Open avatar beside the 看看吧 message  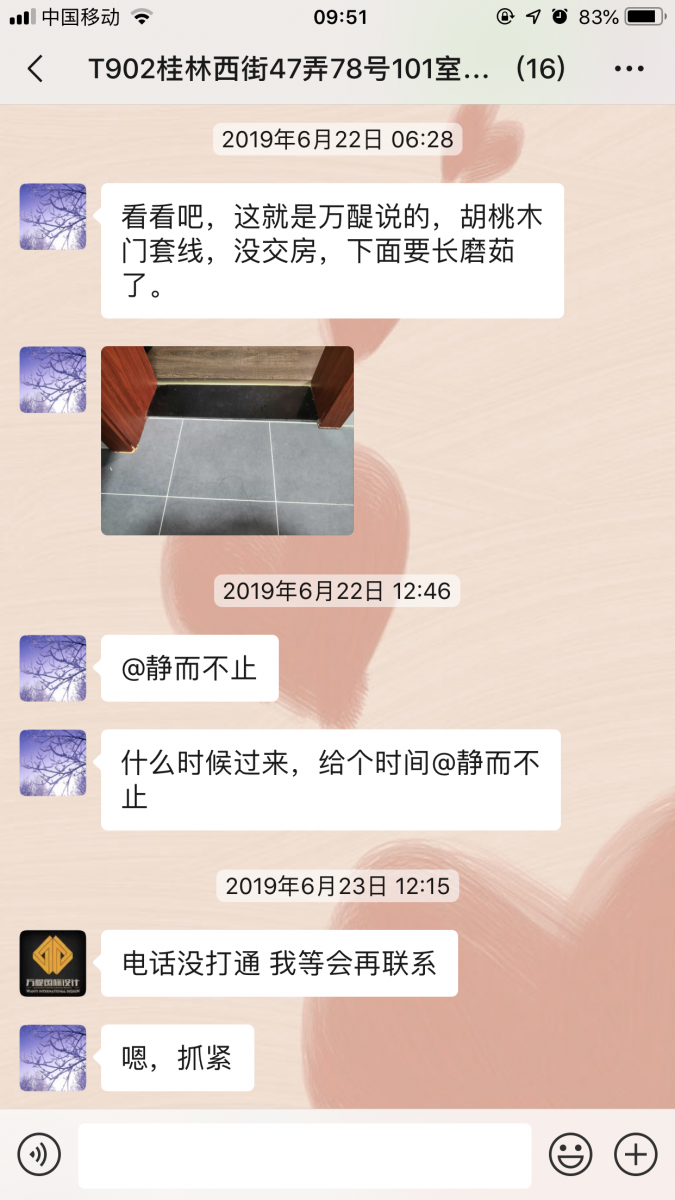click(x=53, y=216)
